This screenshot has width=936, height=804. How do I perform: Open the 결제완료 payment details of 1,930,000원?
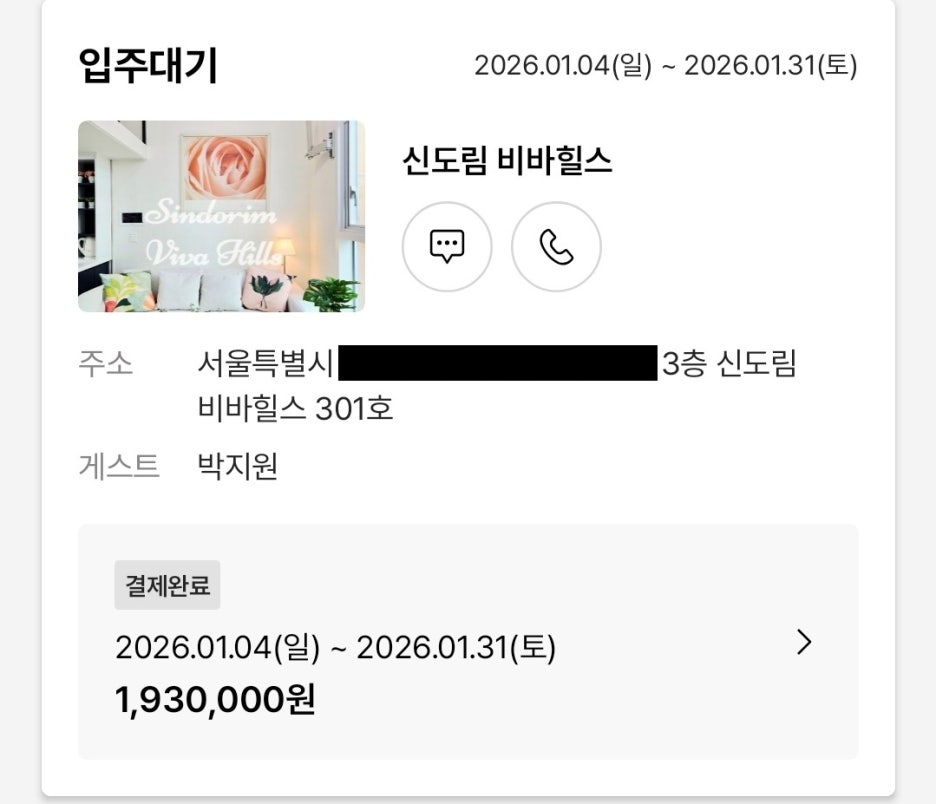pos(803,643)
